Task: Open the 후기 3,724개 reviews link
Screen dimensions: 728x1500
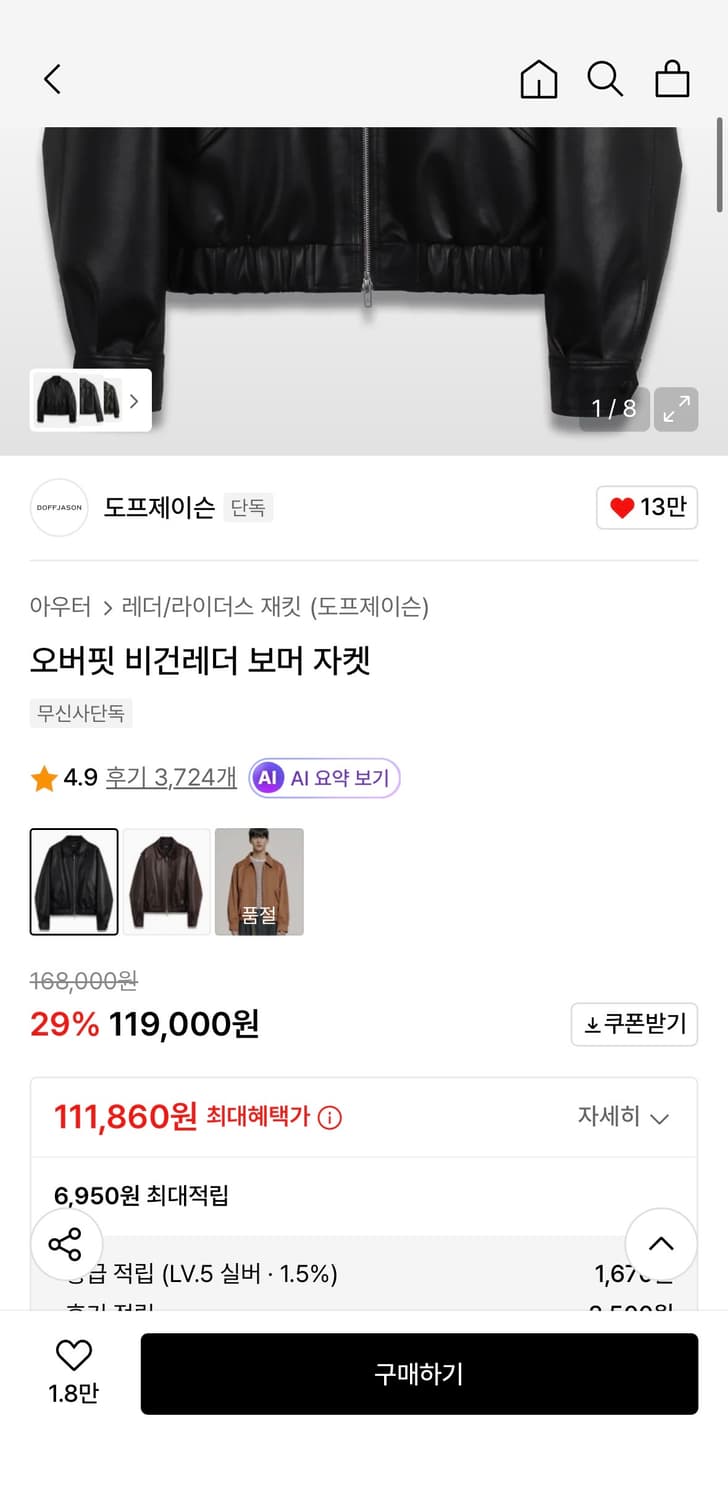Action: tap(170, 776)
